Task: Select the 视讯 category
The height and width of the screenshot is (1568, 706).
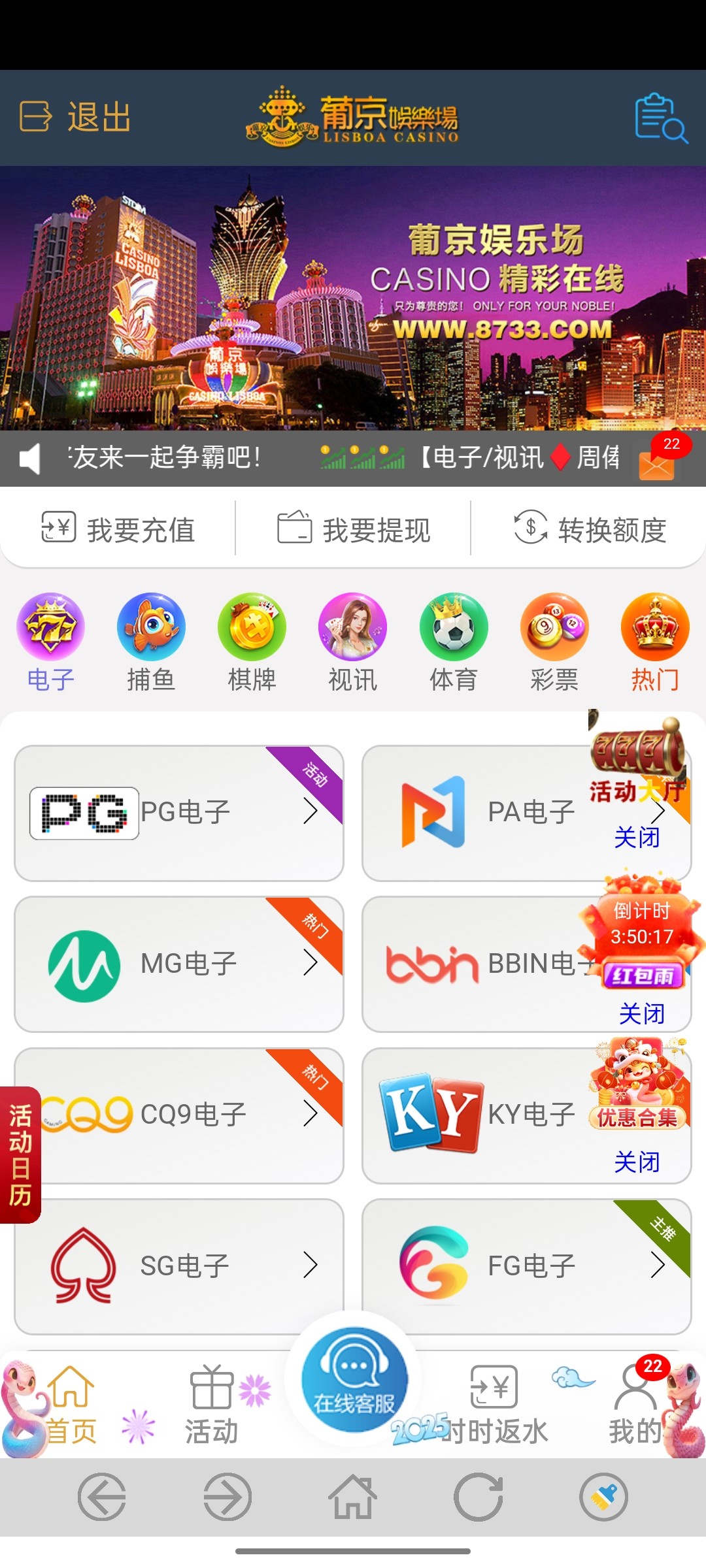Action: pos(353,642)
